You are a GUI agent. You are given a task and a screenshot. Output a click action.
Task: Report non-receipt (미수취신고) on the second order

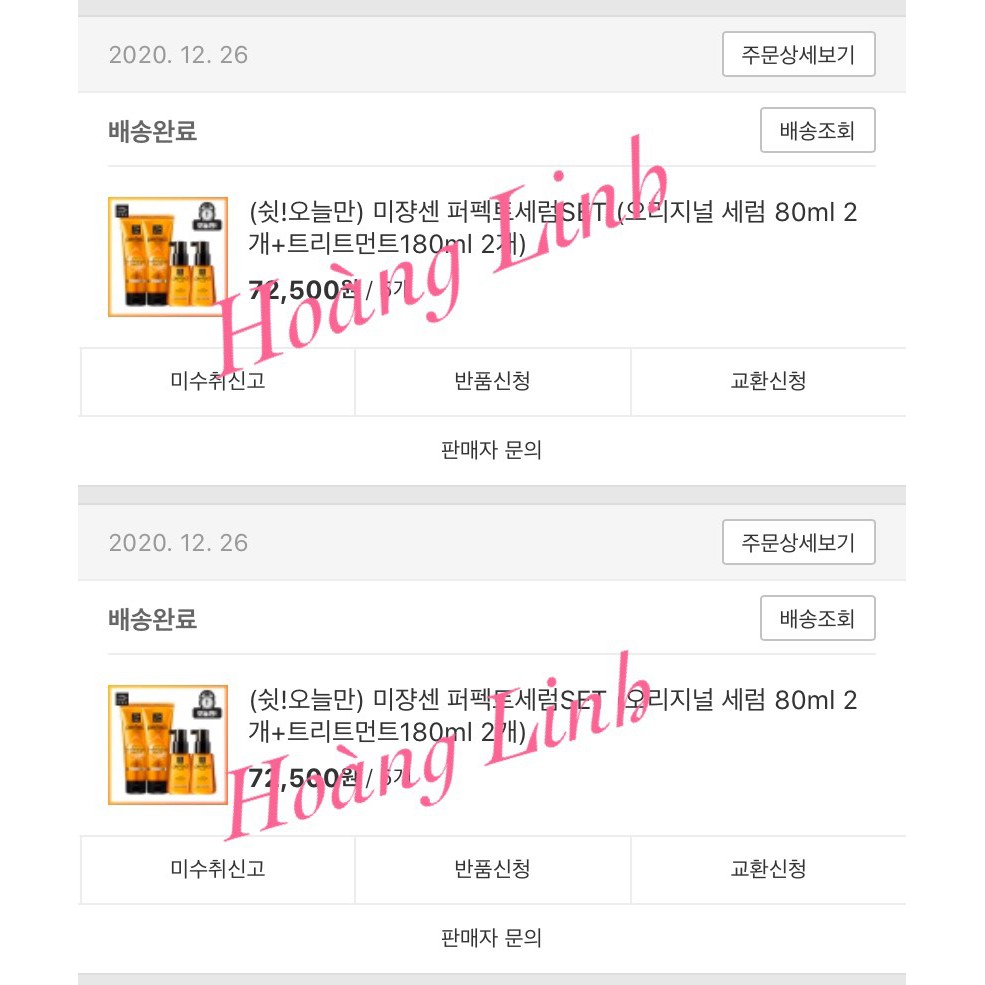point(218,869)
